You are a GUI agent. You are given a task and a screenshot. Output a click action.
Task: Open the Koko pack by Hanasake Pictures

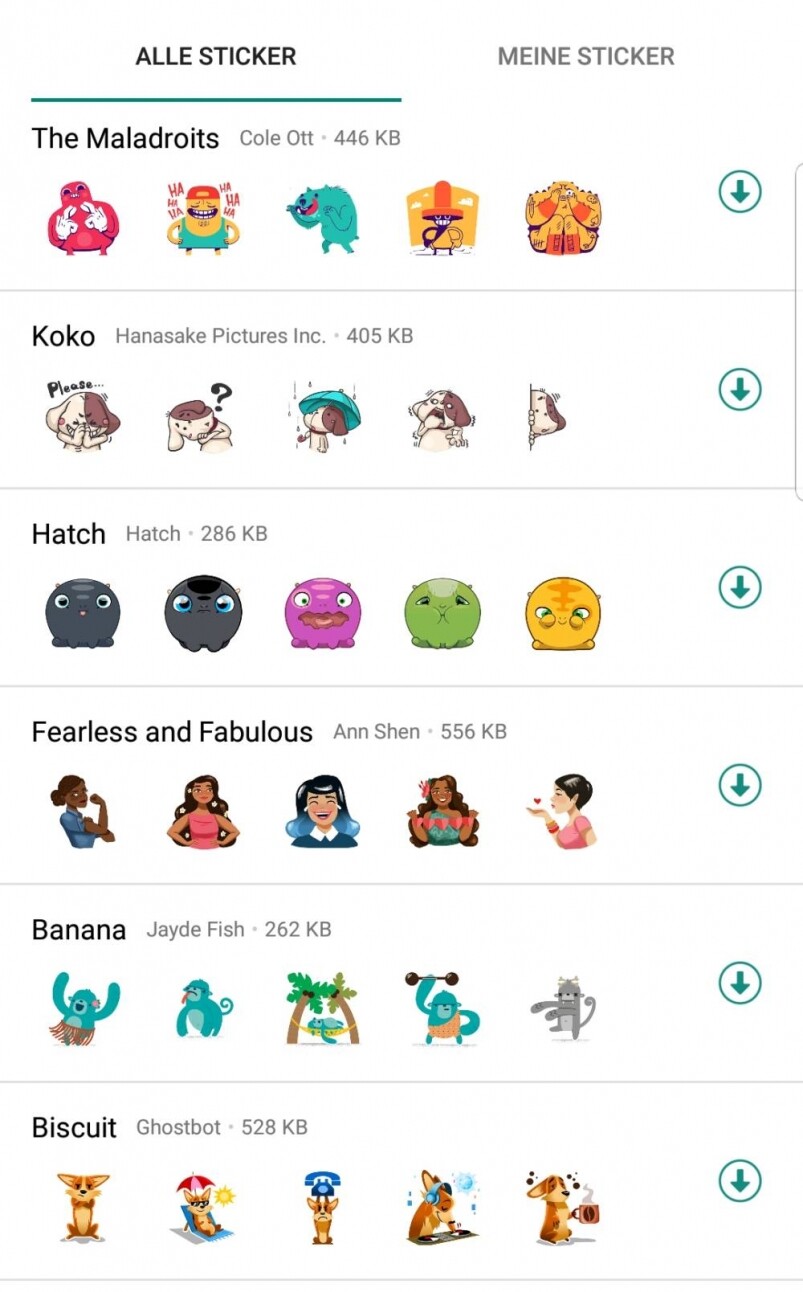pos(63,336)
